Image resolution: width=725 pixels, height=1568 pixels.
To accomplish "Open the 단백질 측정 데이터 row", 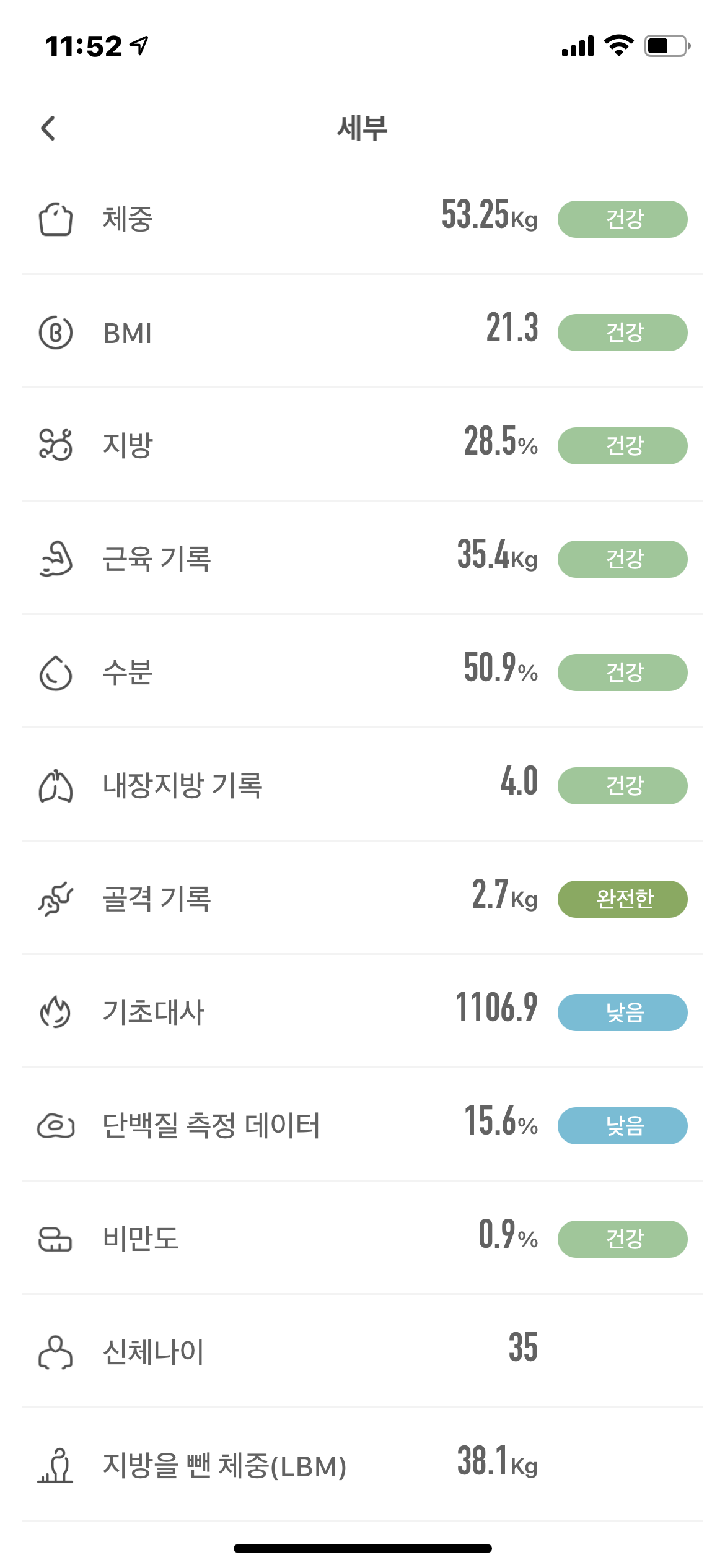I will click(x=362, y=1125).
